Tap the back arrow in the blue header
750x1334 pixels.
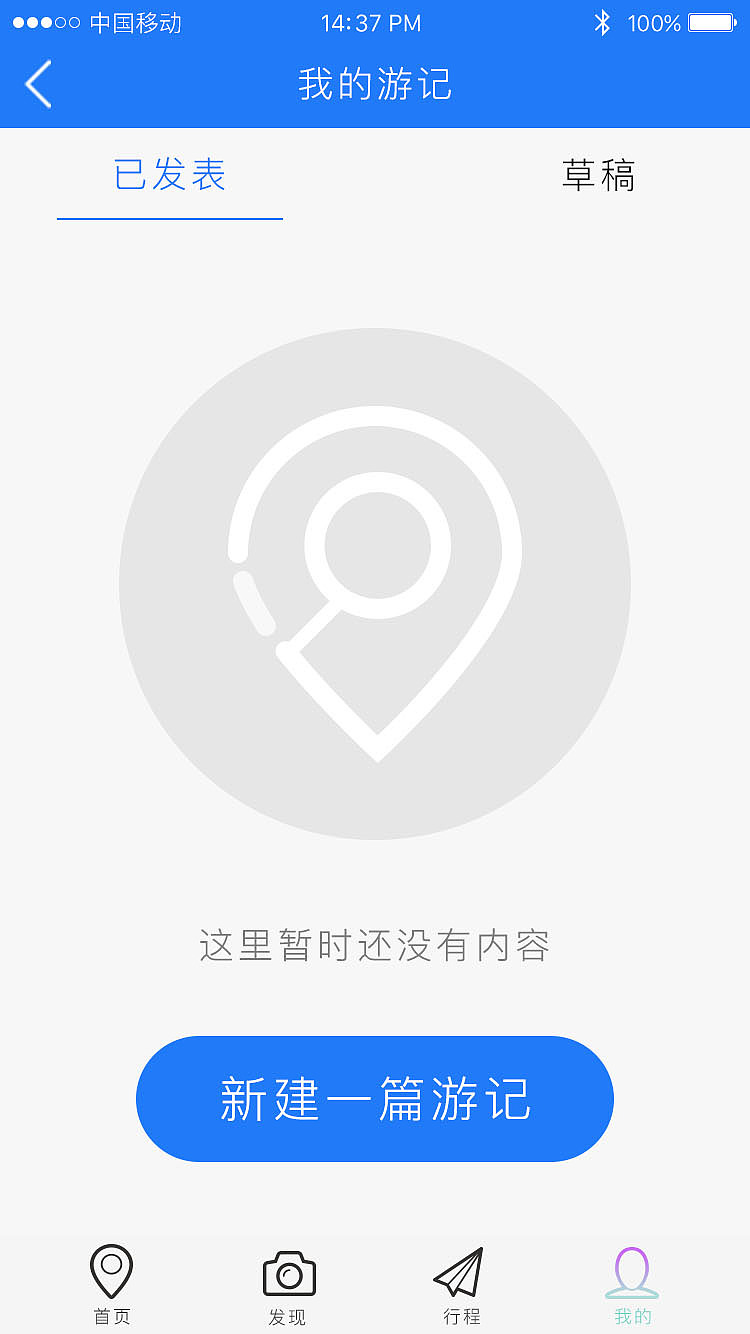[38, 85]
